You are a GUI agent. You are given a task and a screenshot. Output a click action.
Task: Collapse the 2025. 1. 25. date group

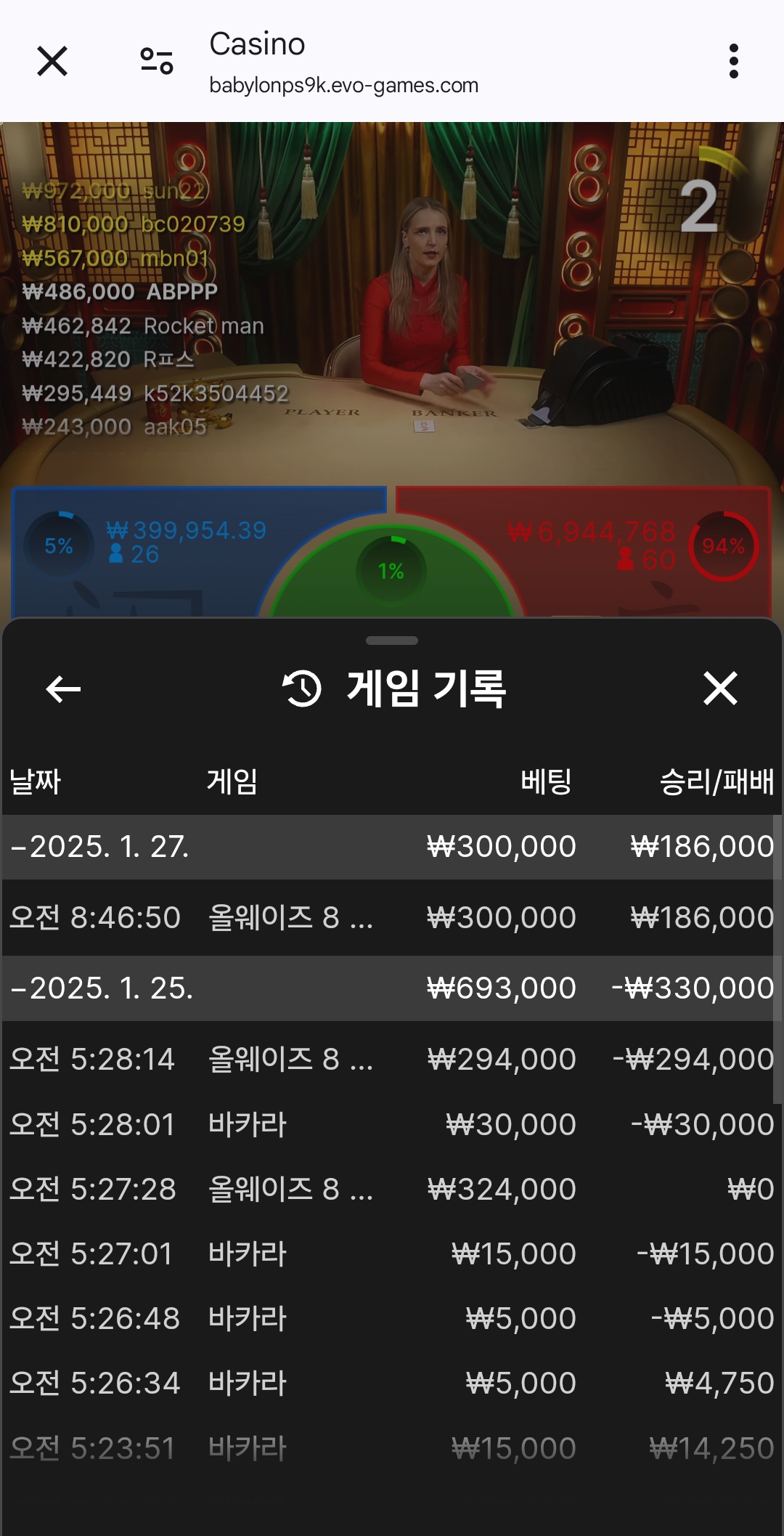click(x=102, y=988)
